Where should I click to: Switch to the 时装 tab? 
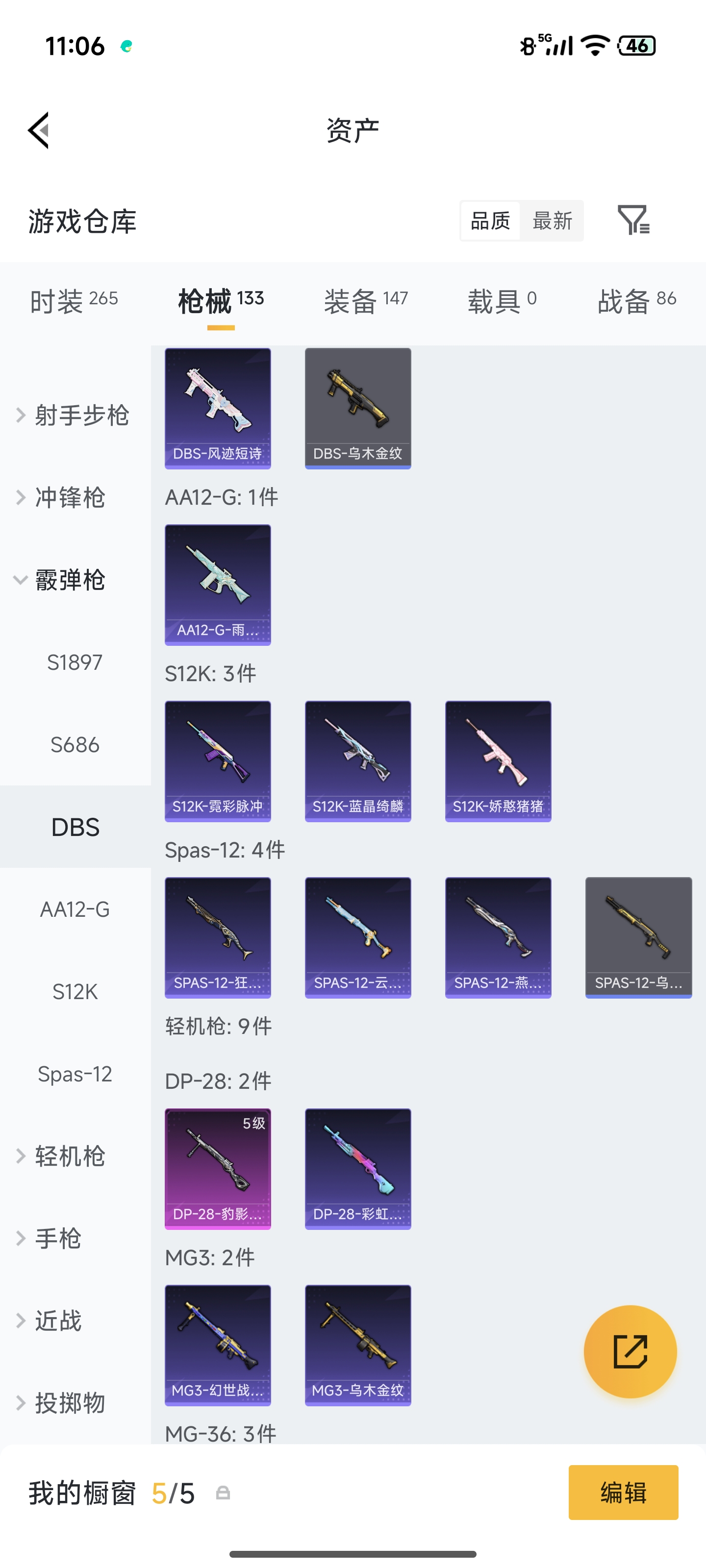tap(74, 301)
